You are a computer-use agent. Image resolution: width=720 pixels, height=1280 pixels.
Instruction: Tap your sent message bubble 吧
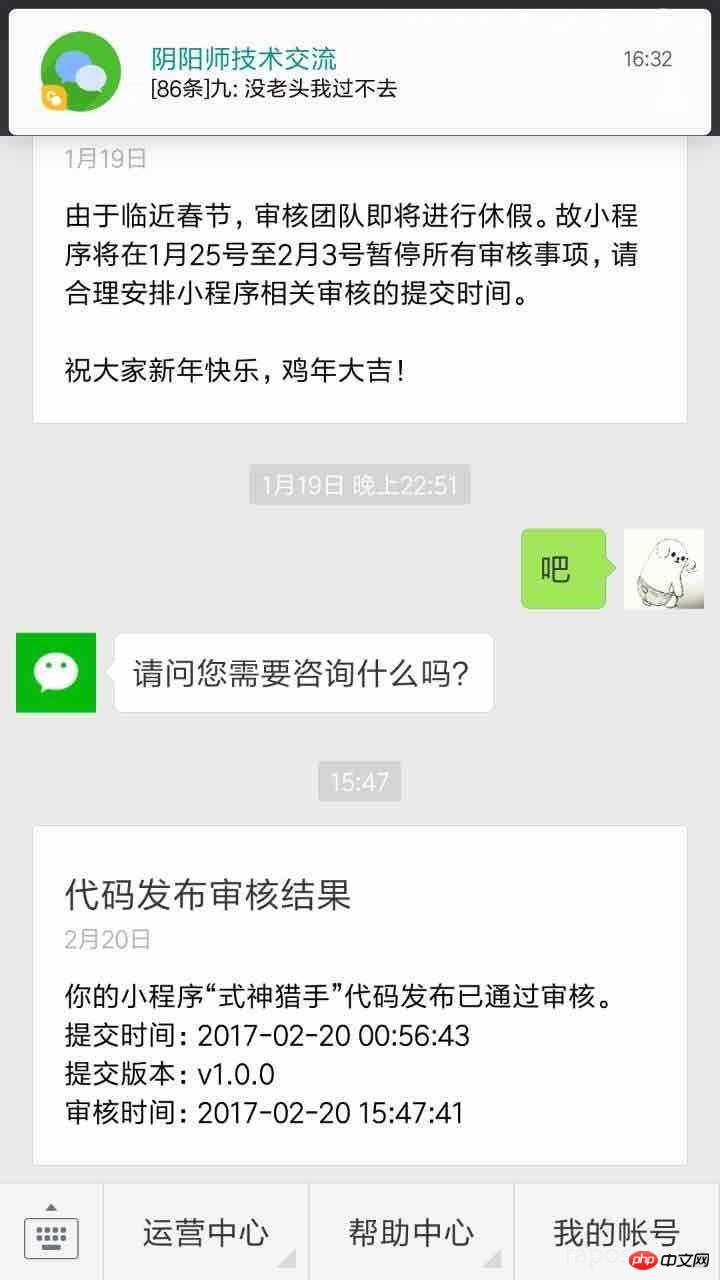tap(563, 568)
